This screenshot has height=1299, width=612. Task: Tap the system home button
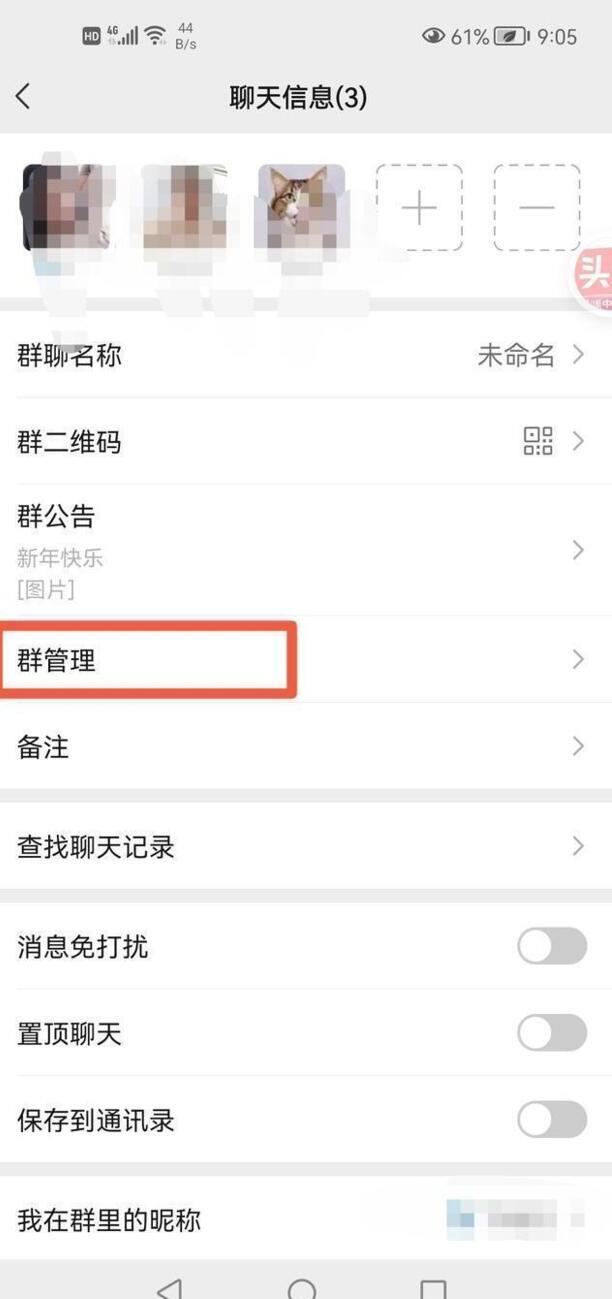(x=301, y=1290)
